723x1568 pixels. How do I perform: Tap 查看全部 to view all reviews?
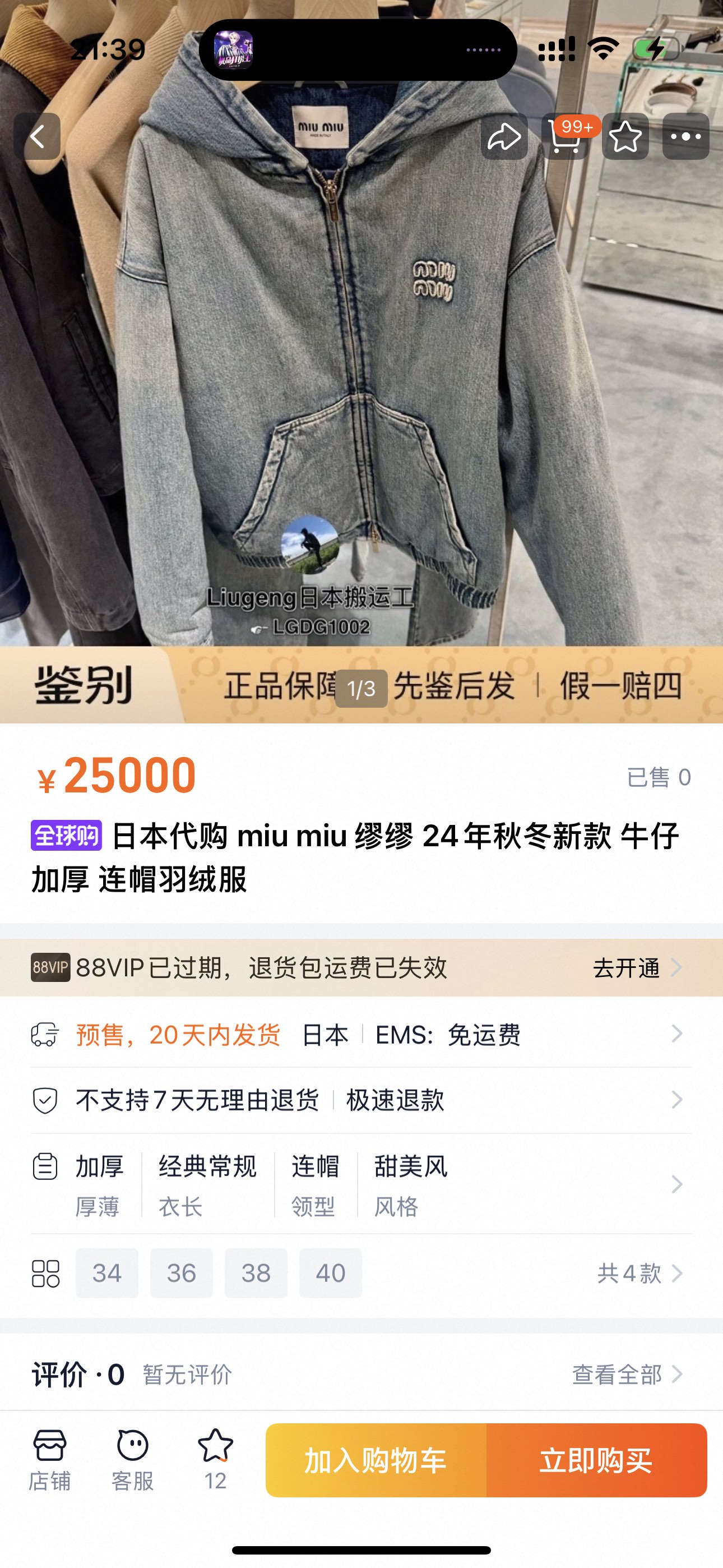pyautogui.click(x=627, y=1375)
